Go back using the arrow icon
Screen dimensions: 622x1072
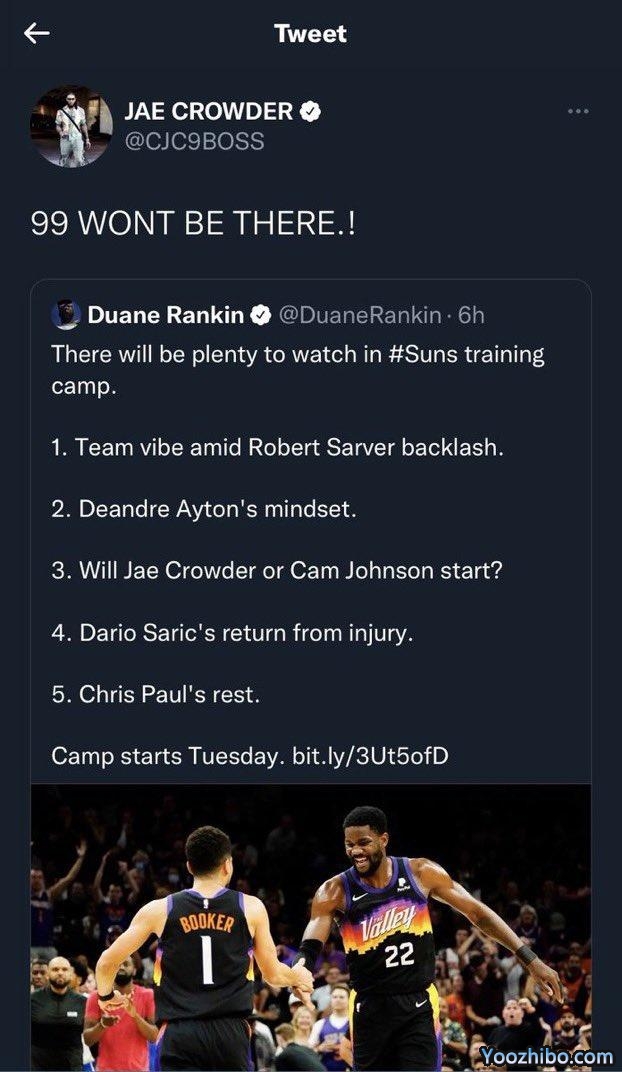tap(37, 33)
